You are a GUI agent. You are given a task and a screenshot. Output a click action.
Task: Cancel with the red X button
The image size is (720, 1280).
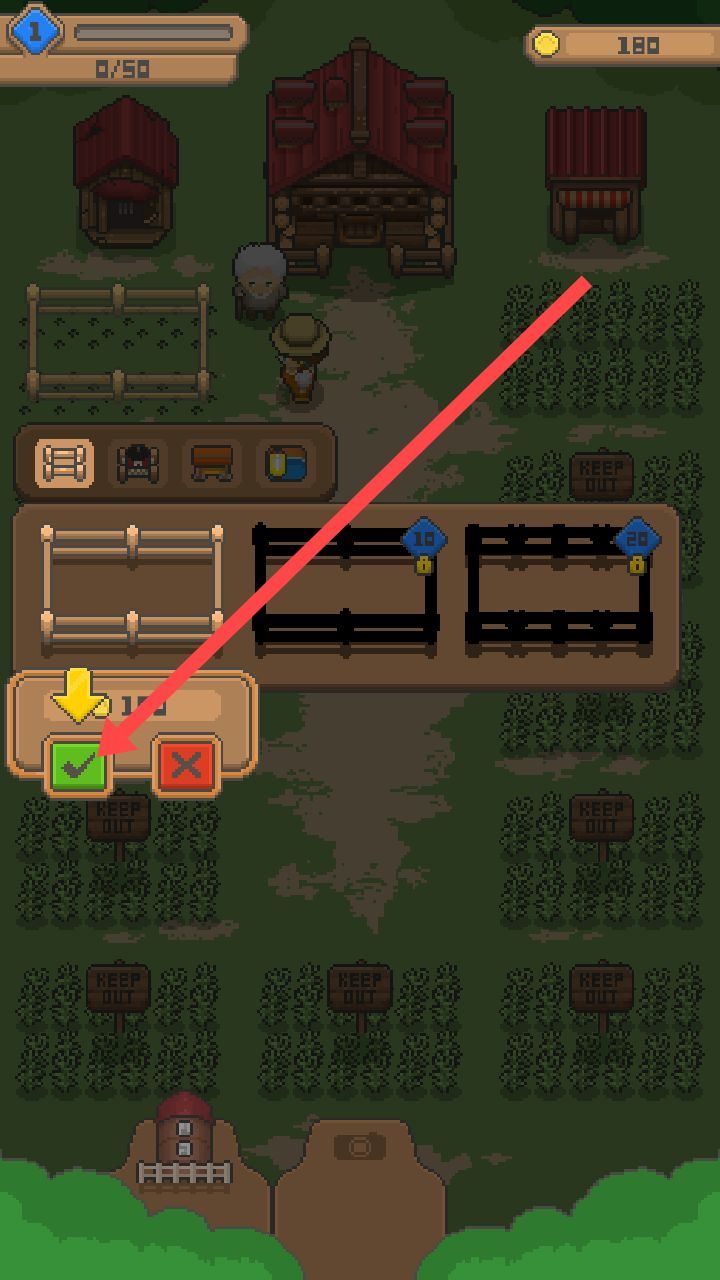click(x=186, y=766)
